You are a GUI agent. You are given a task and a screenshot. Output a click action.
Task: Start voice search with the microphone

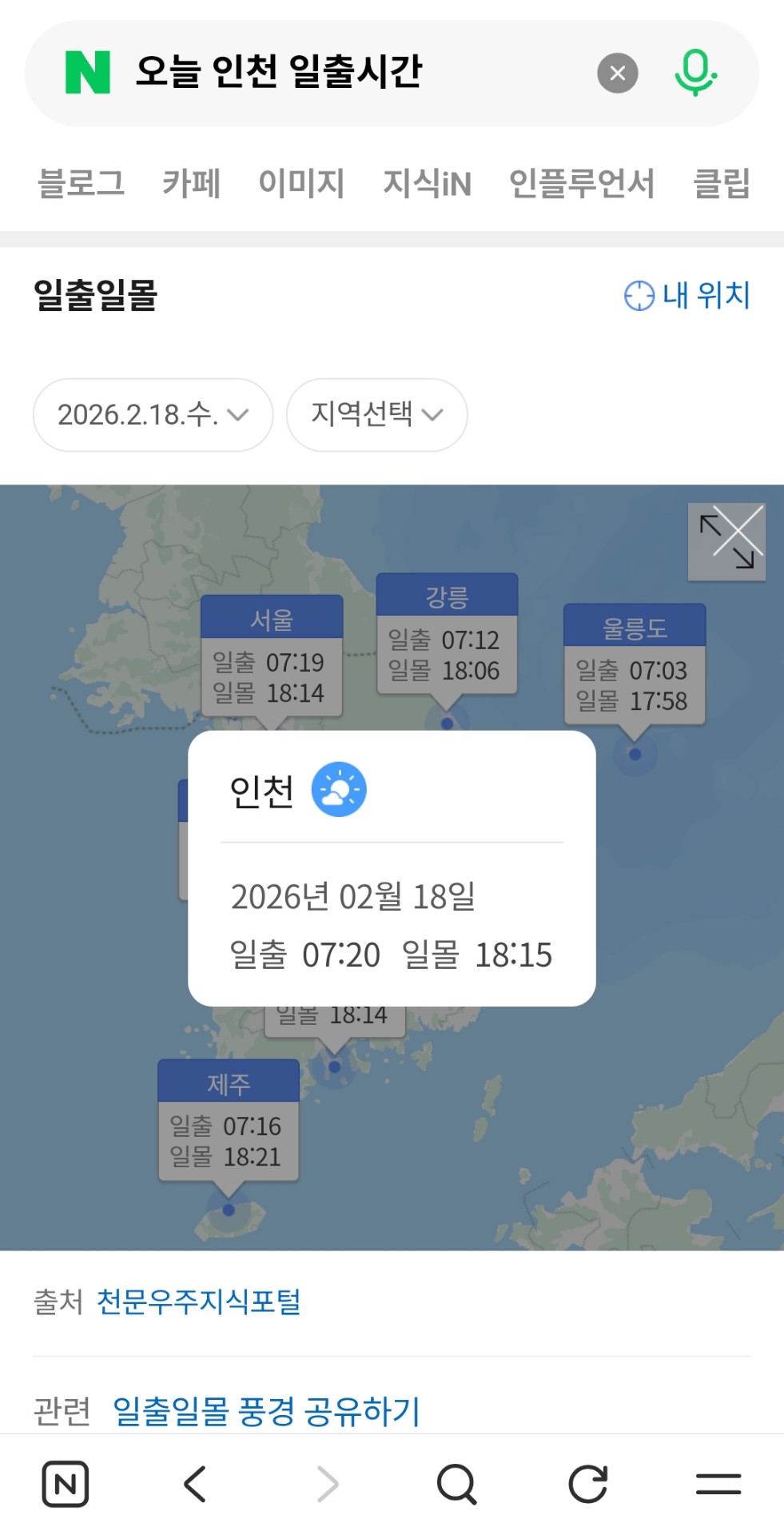(x=694, y=73)
